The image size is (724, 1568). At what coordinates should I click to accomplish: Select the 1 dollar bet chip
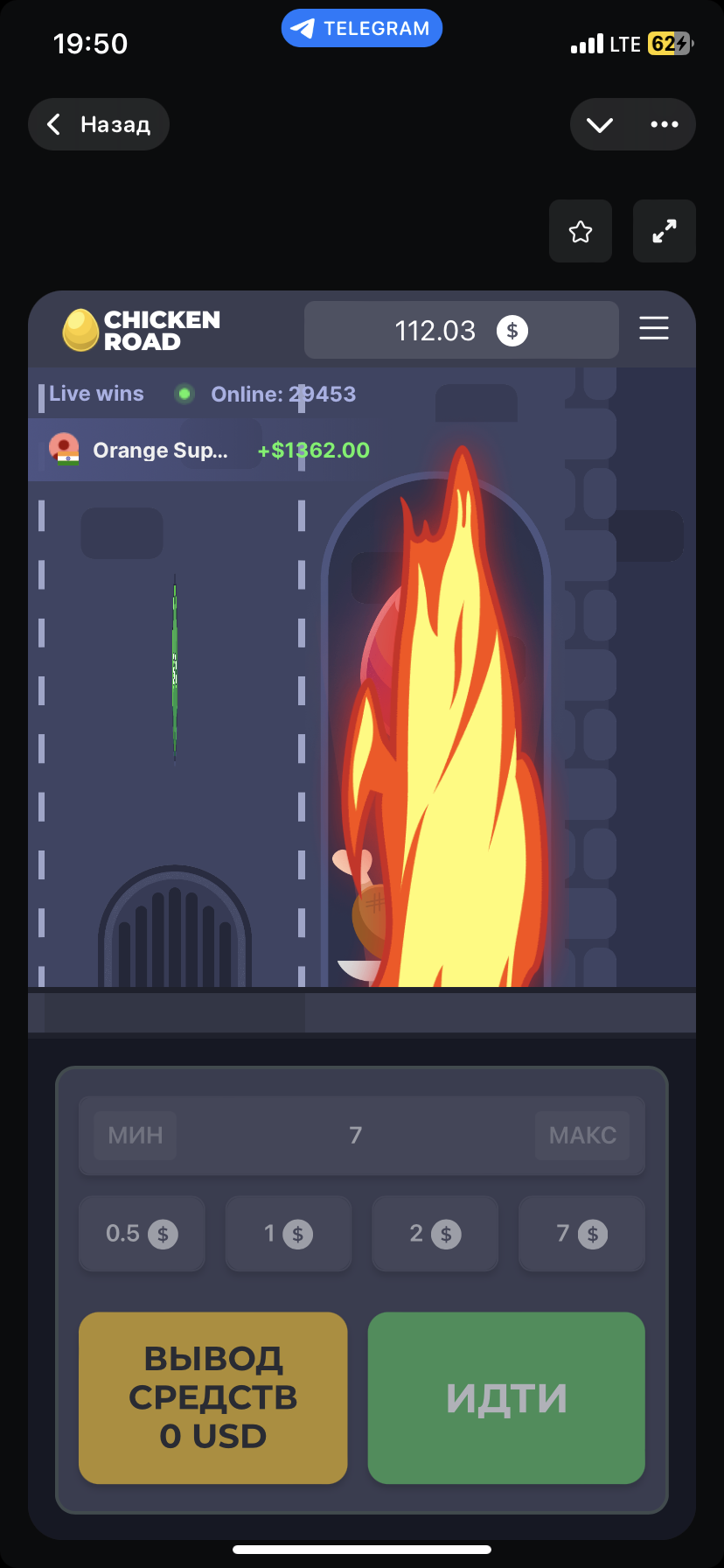[289, 1234]
